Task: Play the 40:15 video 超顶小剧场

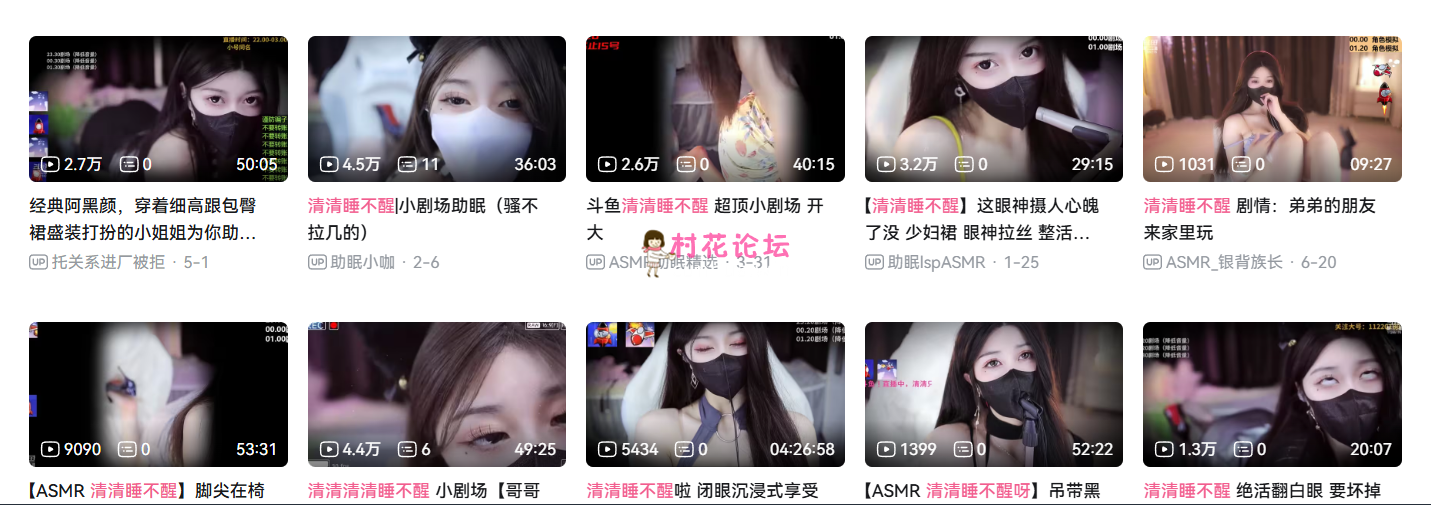Action: pyautogui.click(x=715, y=108)
